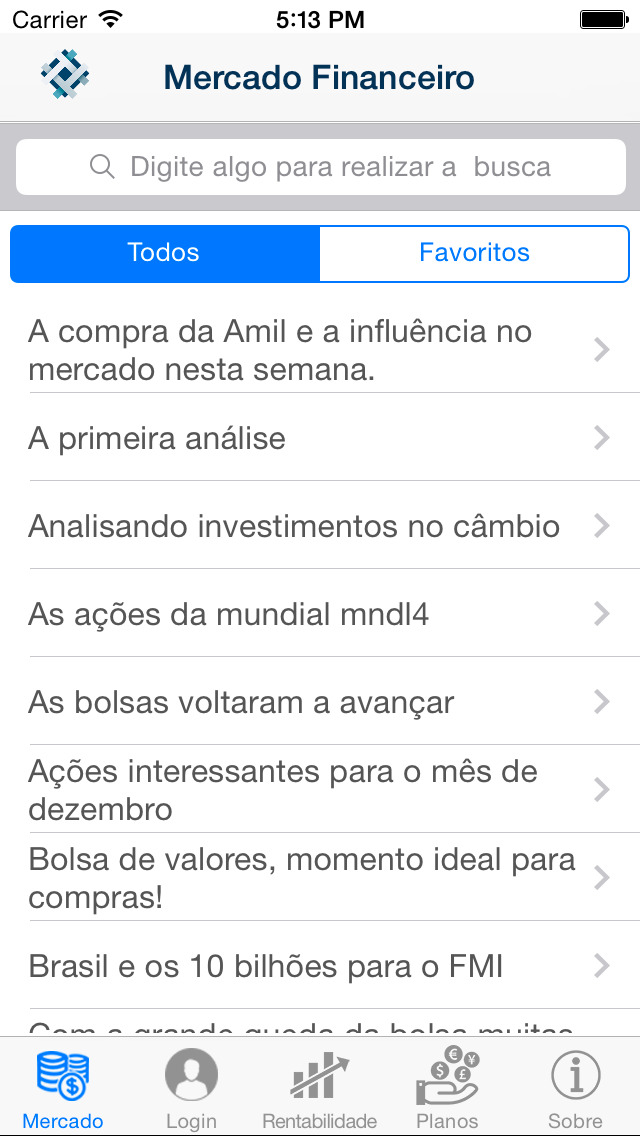Viewport: 640px width, 1136px height.
Task: Tap the search field to start a search
Action: (320, 166)
